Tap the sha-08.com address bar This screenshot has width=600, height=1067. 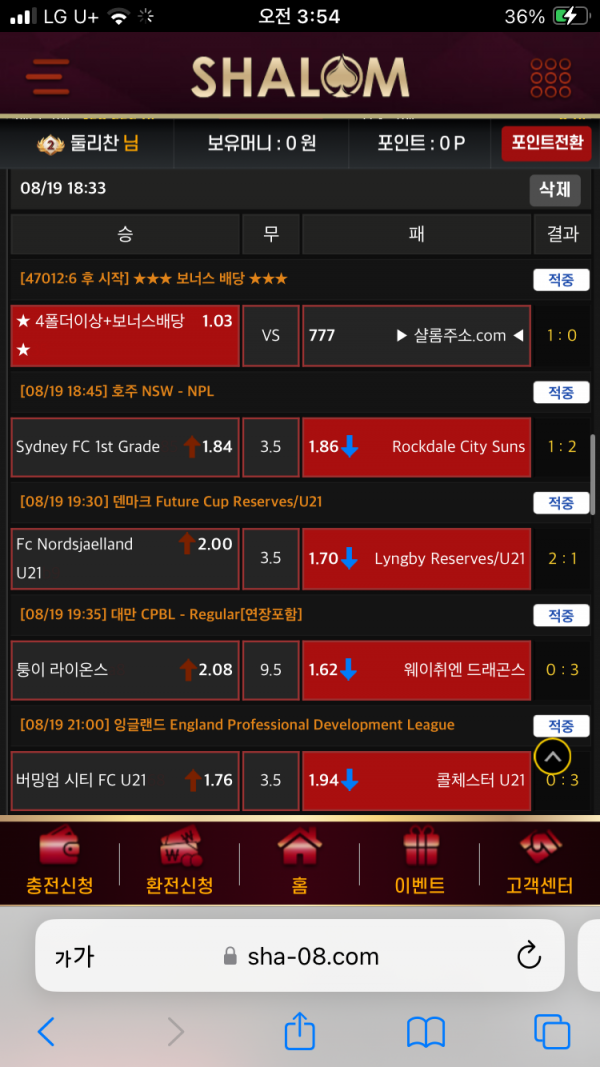tap(300, 956)
